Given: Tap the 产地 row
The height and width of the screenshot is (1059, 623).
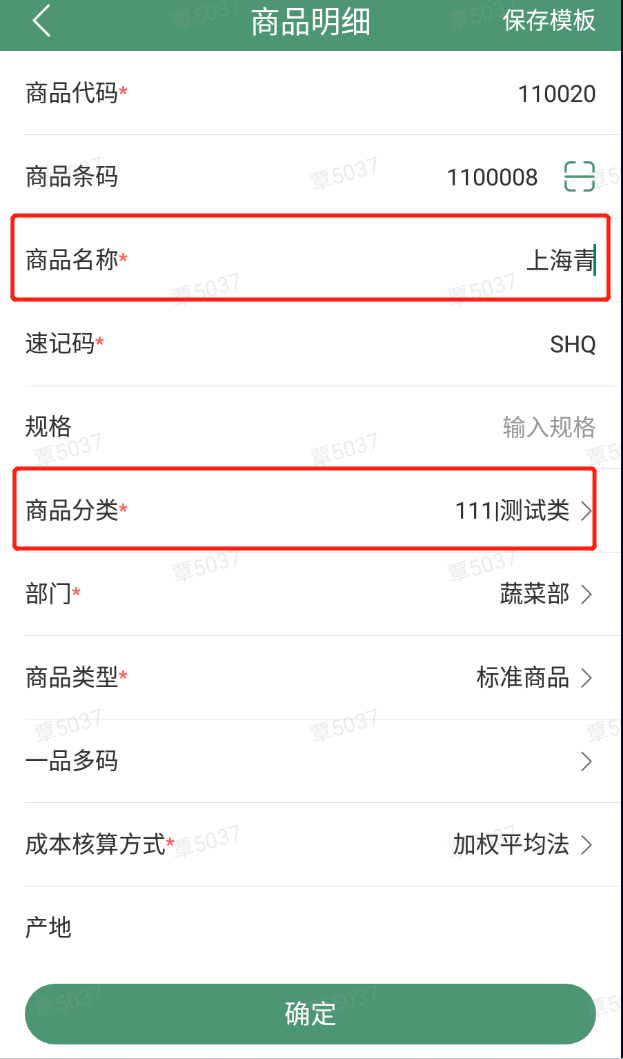Looking at the screenshot, I should 311,928.
